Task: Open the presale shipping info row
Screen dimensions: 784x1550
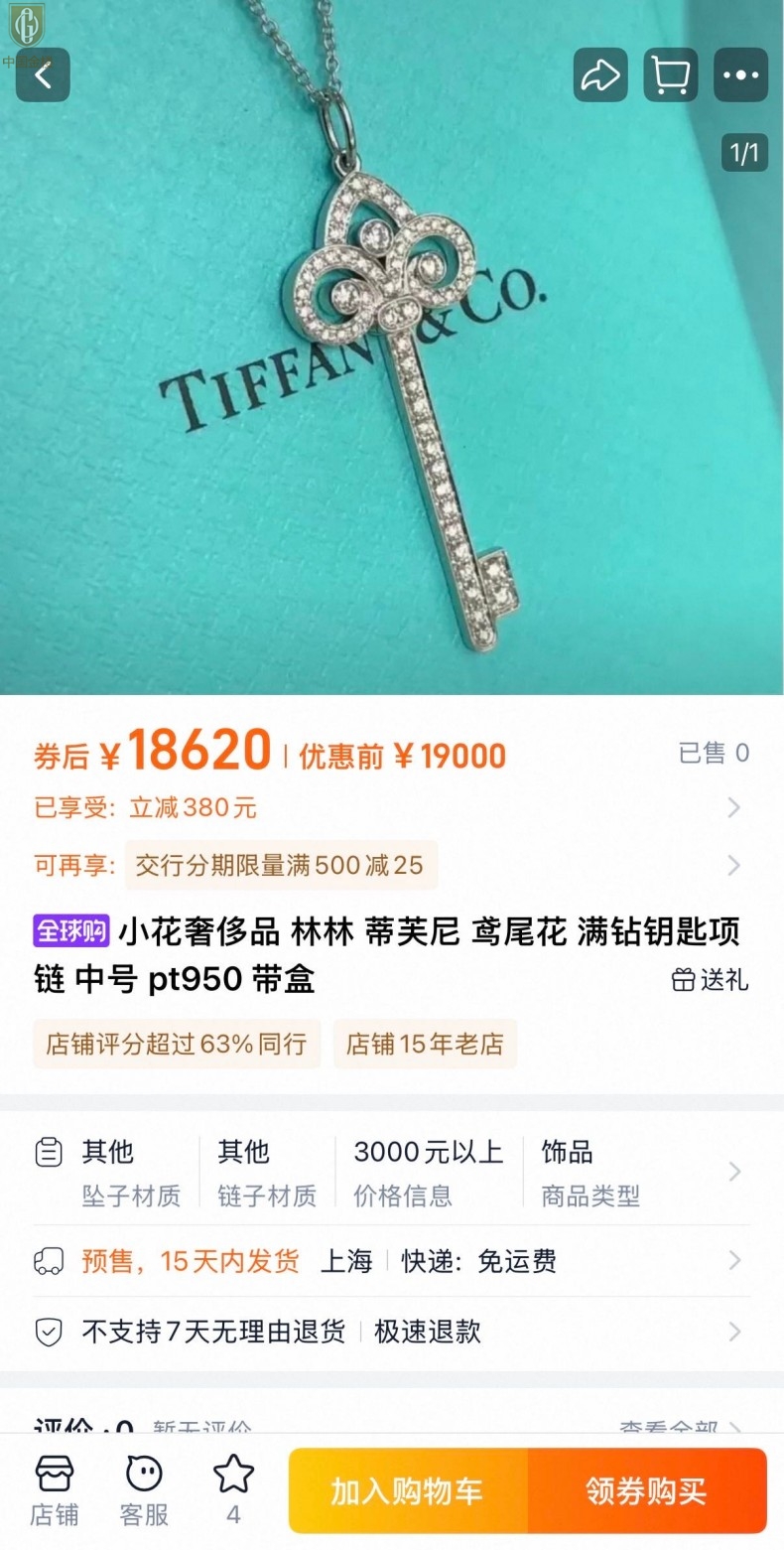Action: (391, 1261)
